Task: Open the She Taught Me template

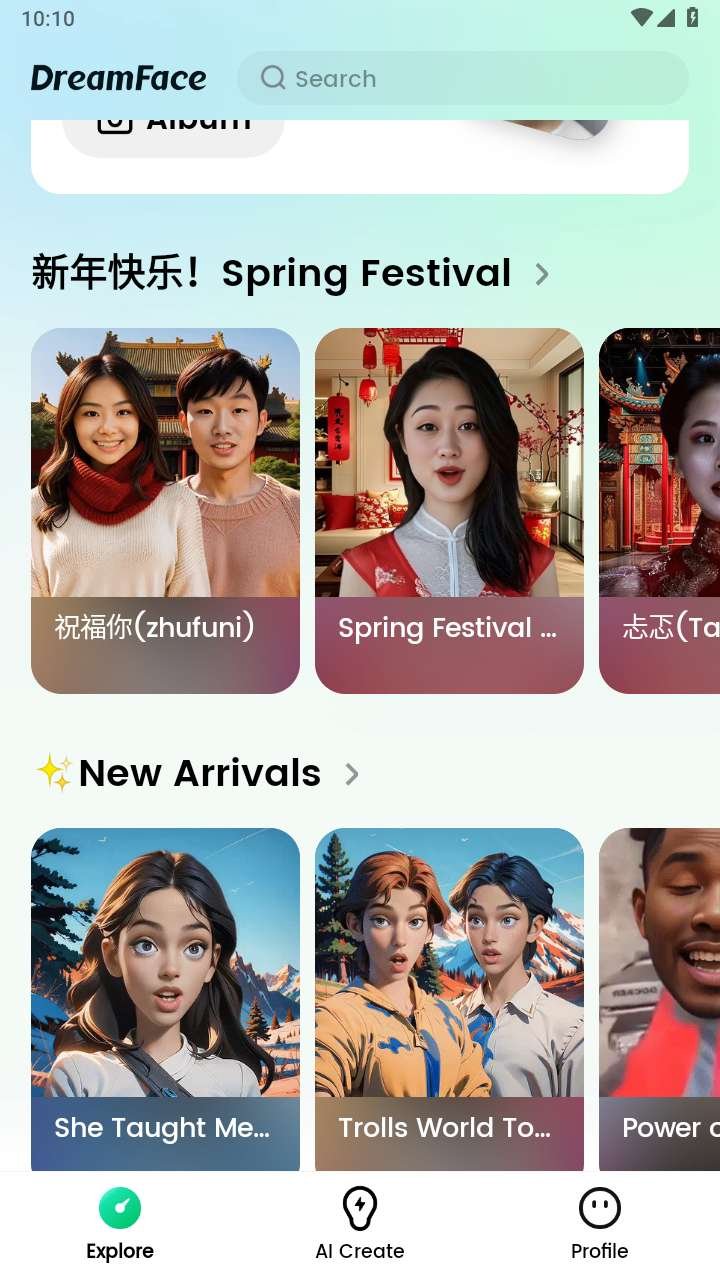Action: pos(165,998)
